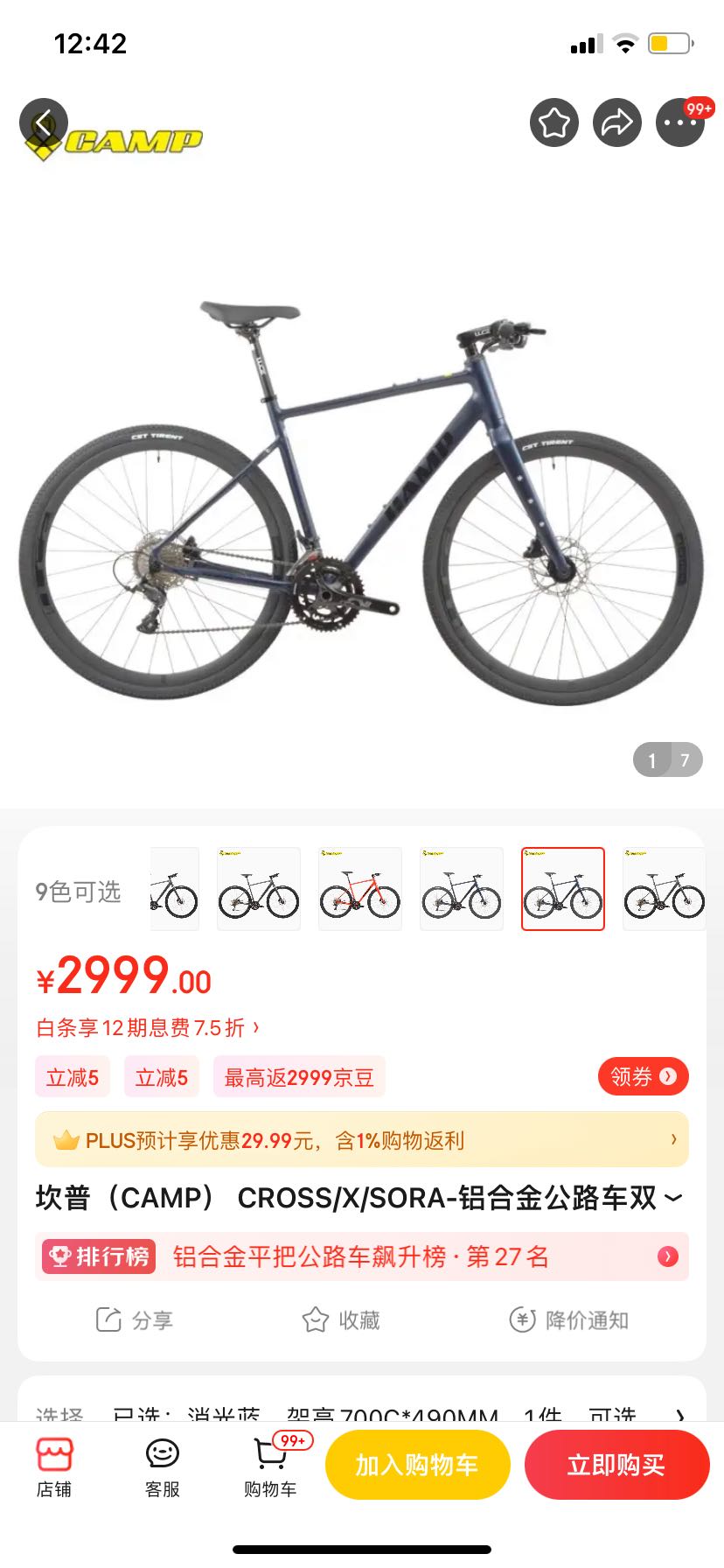The height and width of the screenshot is (1568, 724).
Task: Tap the 白条享12期息费7.5折 link
Action: (x=144, y=1027)
